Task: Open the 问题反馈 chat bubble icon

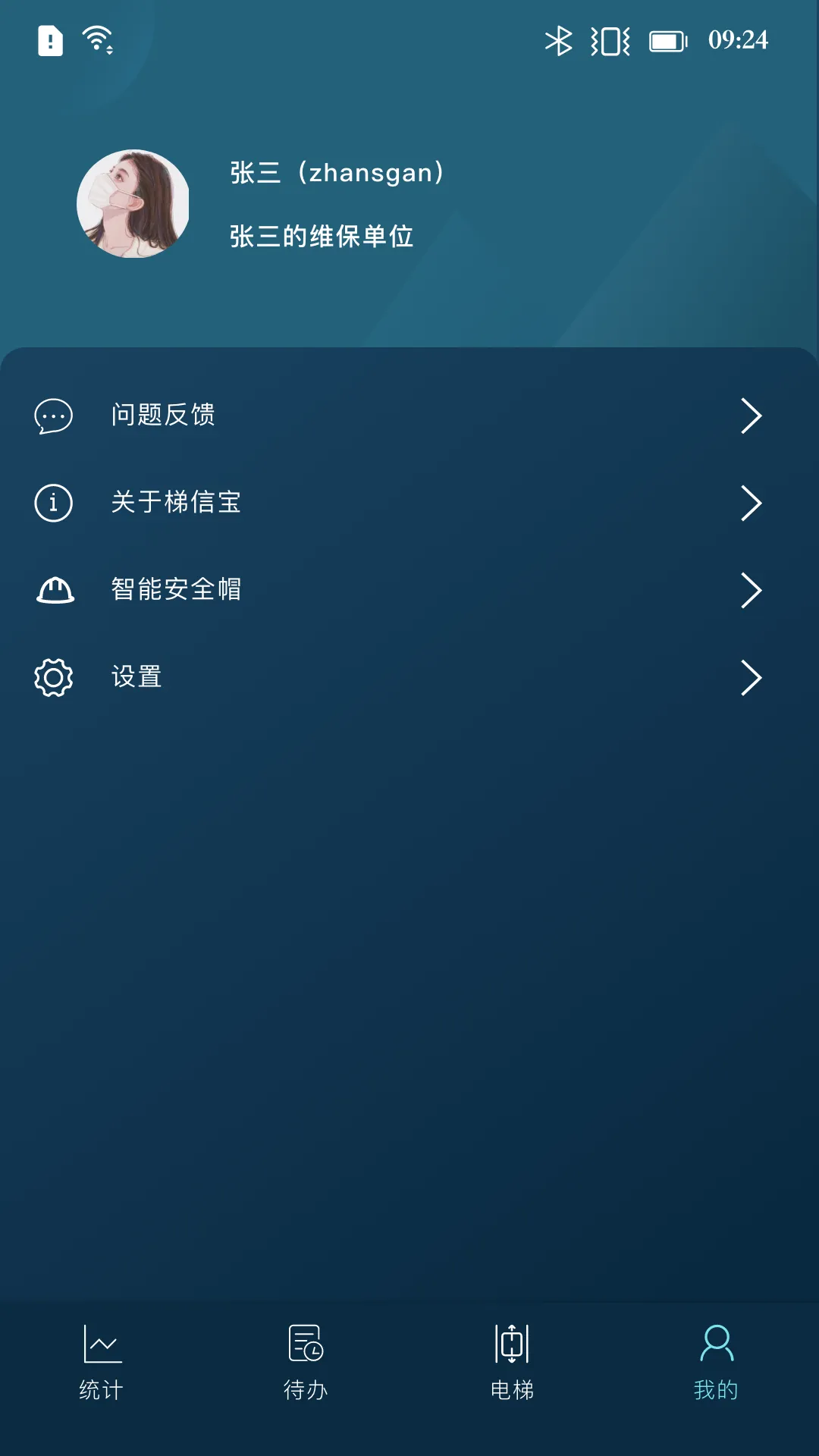Action: (52, 415)
